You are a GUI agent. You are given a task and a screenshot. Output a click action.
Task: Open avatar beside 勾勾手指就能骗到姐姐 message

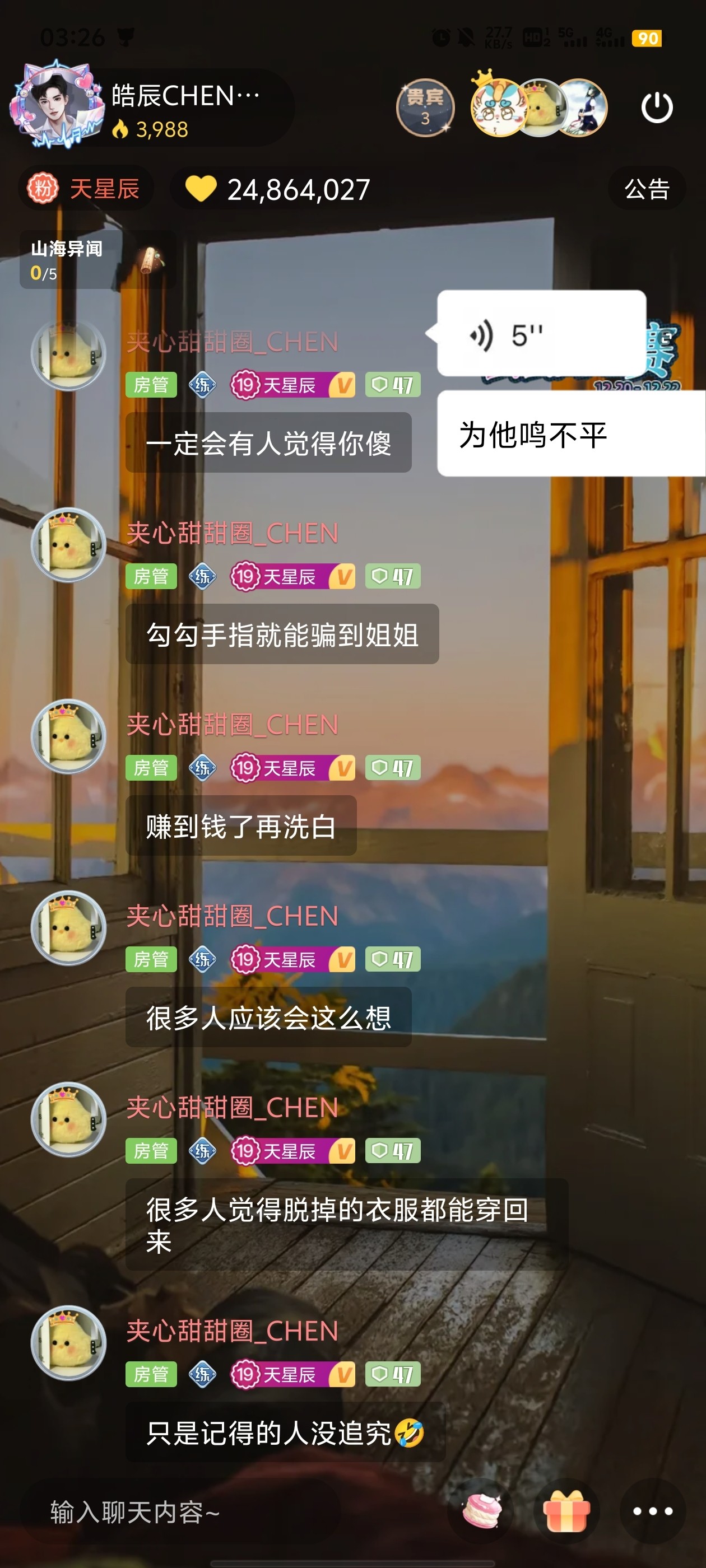coord(69,545)
